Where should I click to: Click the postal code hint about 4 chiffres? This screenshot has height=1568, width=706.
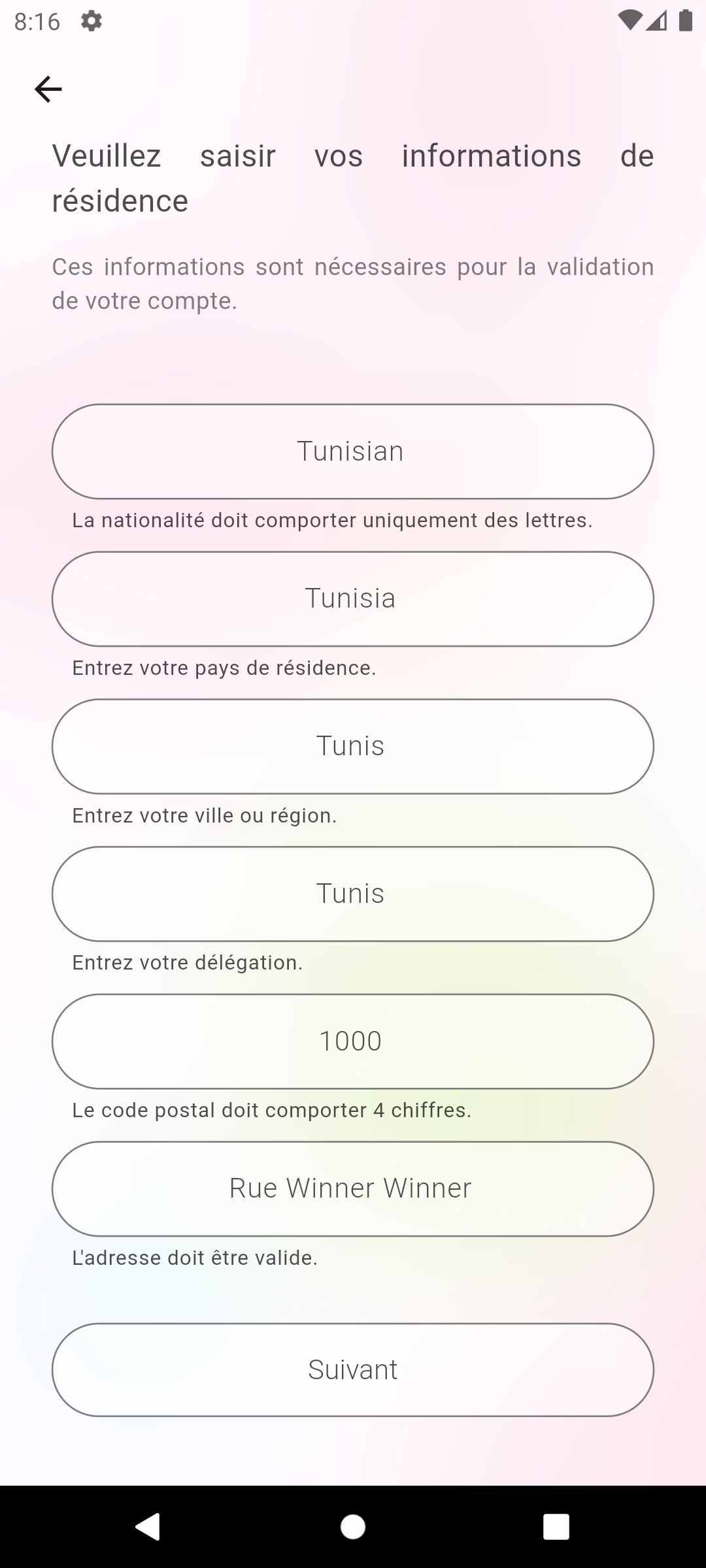pos(272,1109)
